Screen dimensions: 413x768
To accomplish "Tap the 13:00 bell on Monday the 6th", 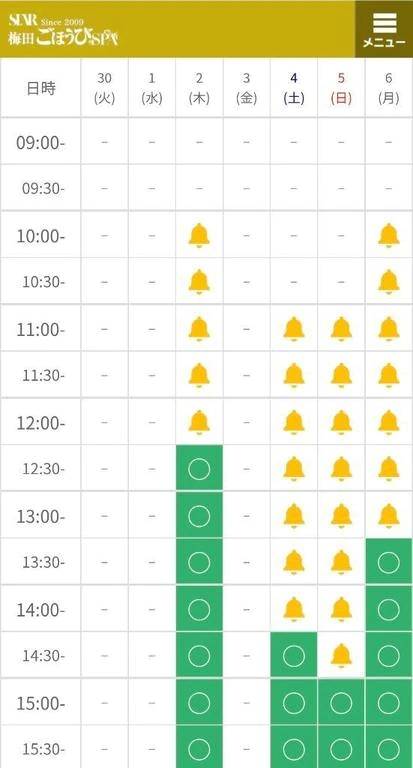I will pyautogui.click(x=389, y=516).
